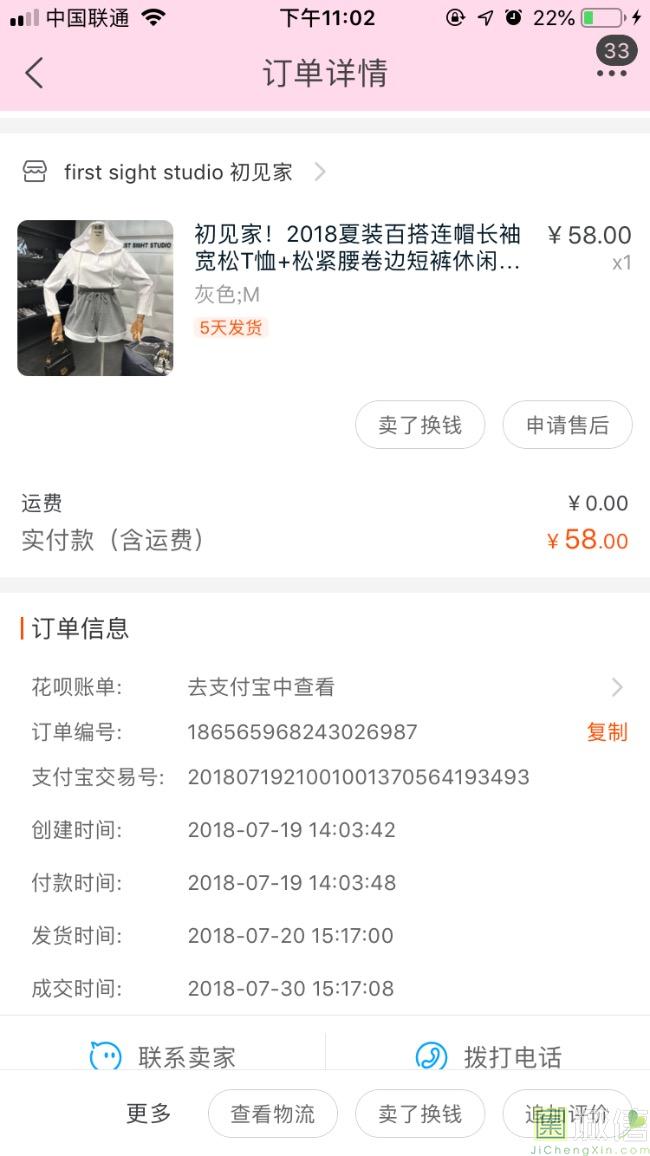
Task: Check shipping with 查看物流
Action: click(273, 1114)
